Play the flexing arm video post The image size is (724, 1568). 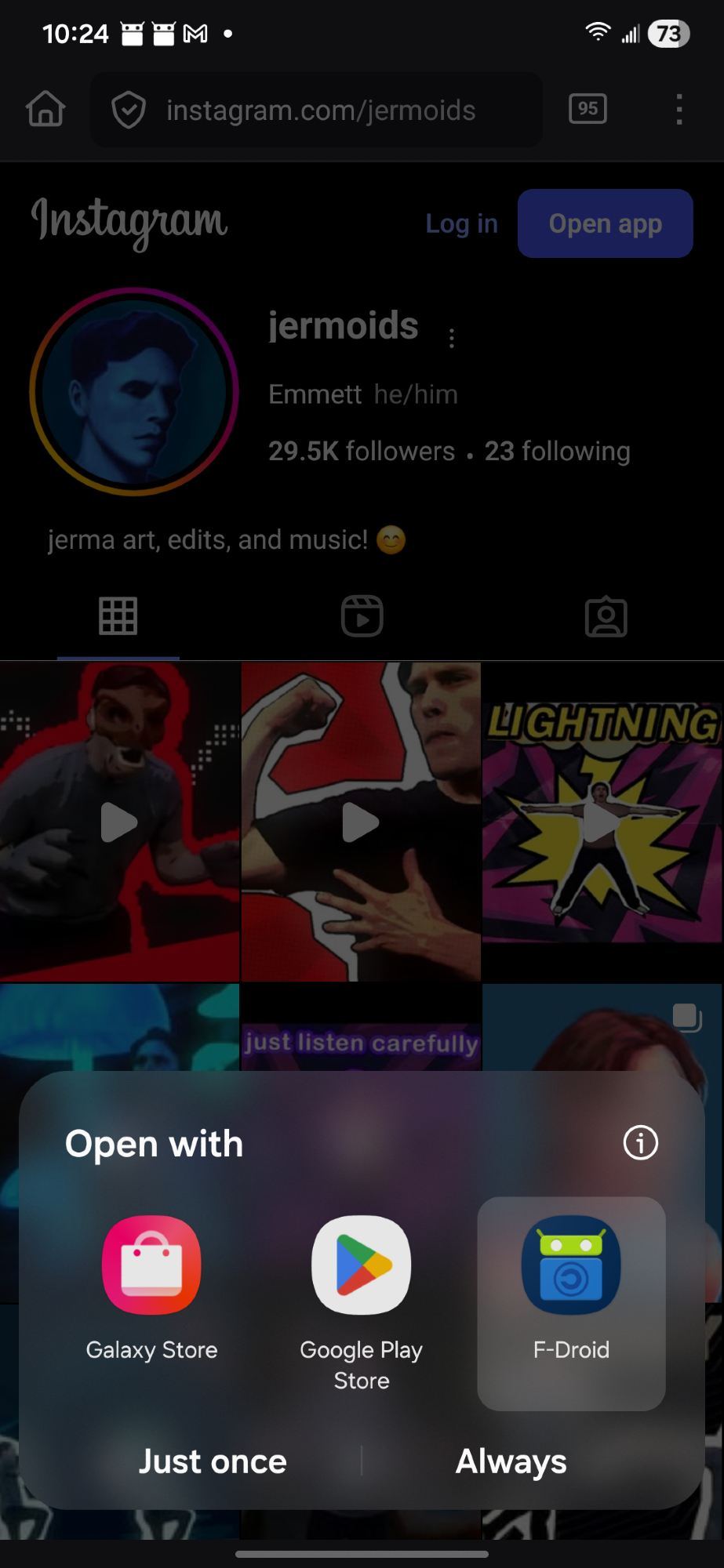point(361,822)
